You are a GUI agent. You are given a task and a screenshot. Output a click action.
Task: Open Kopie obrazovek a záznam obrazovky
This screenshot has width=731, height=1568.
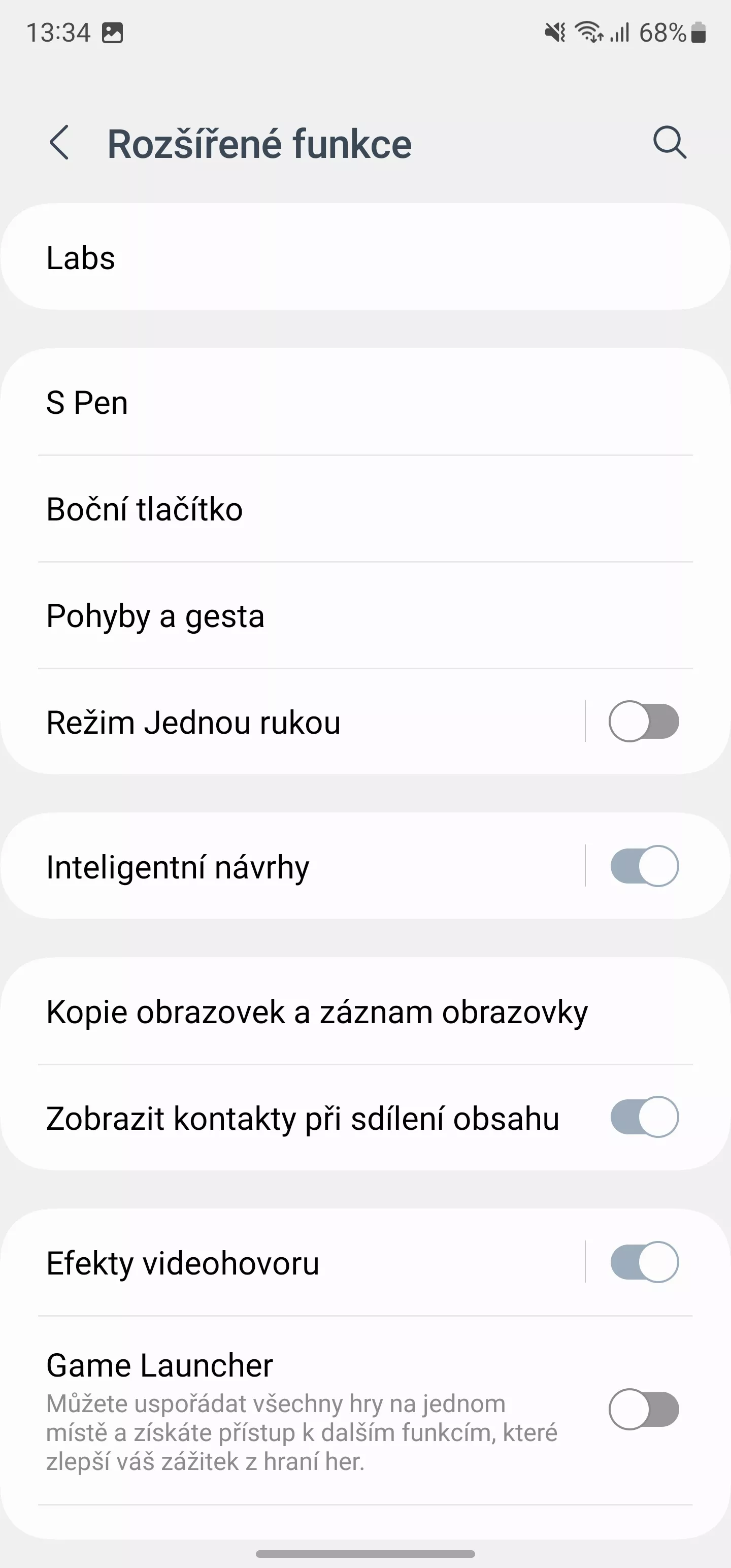tap(365, 1011)
